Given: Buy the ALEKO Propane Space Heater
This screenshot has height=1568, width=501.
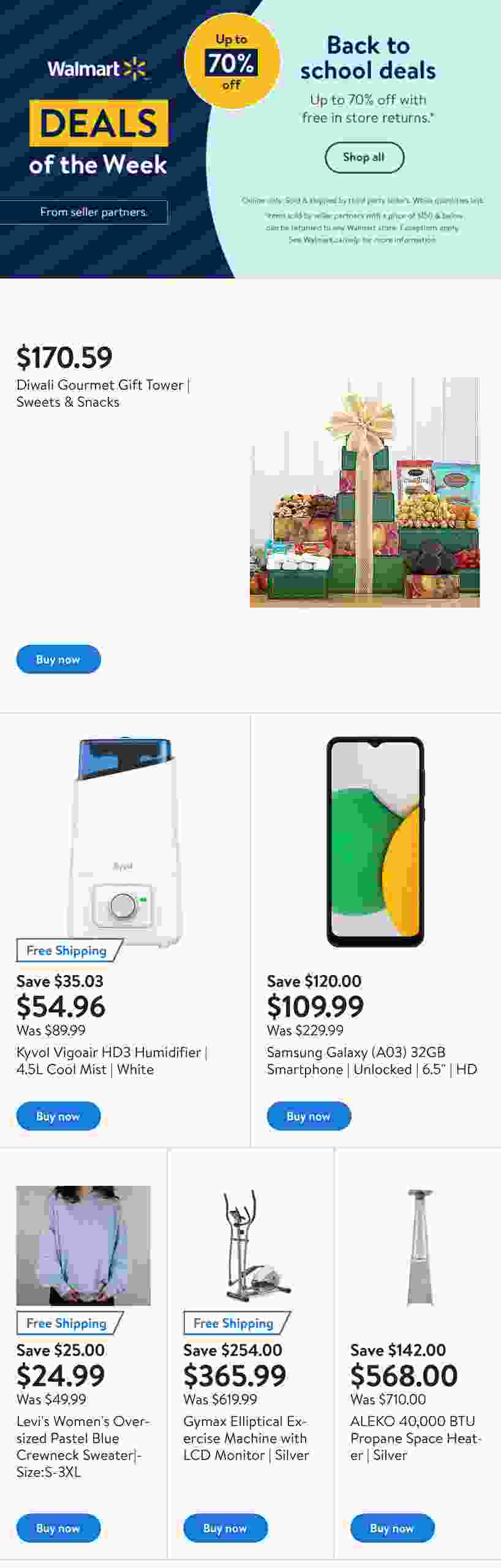Looking at the screenshot, I should click(x=392, y=1528).
